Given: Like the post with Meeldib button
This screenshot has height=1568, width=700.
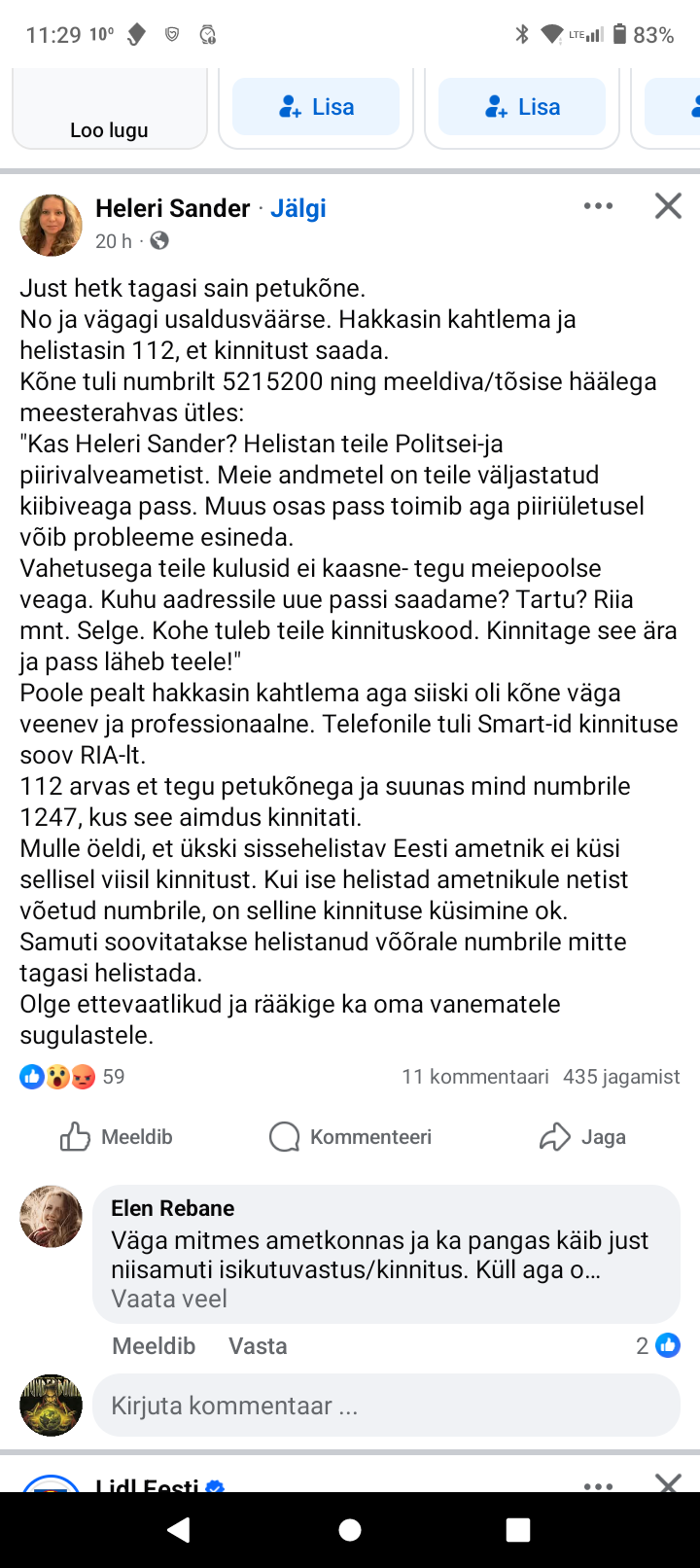Looking at the screenshot, I should tap(117, 1136).
